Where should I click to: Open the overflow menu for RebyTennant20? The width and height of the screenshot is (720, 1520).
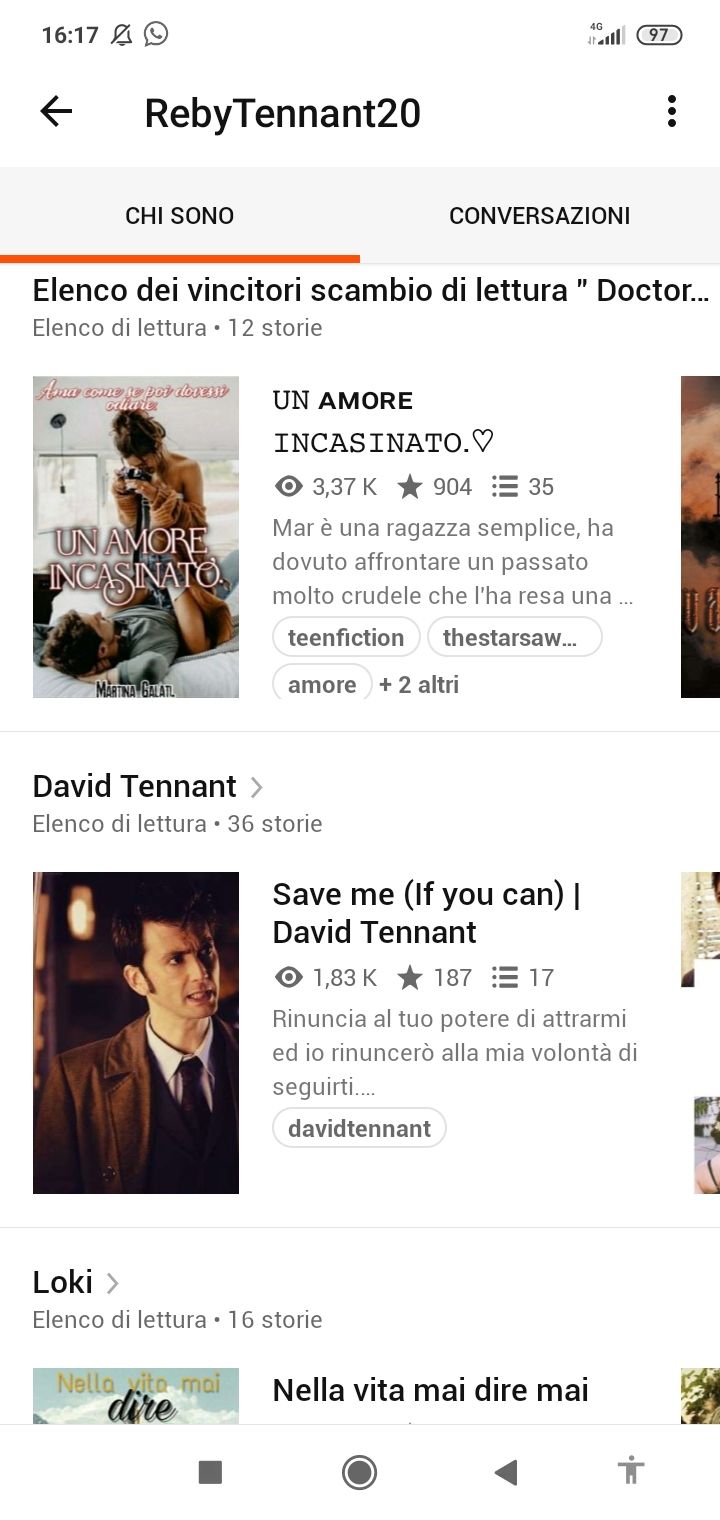pyautogui.click(x=671, y=112)
